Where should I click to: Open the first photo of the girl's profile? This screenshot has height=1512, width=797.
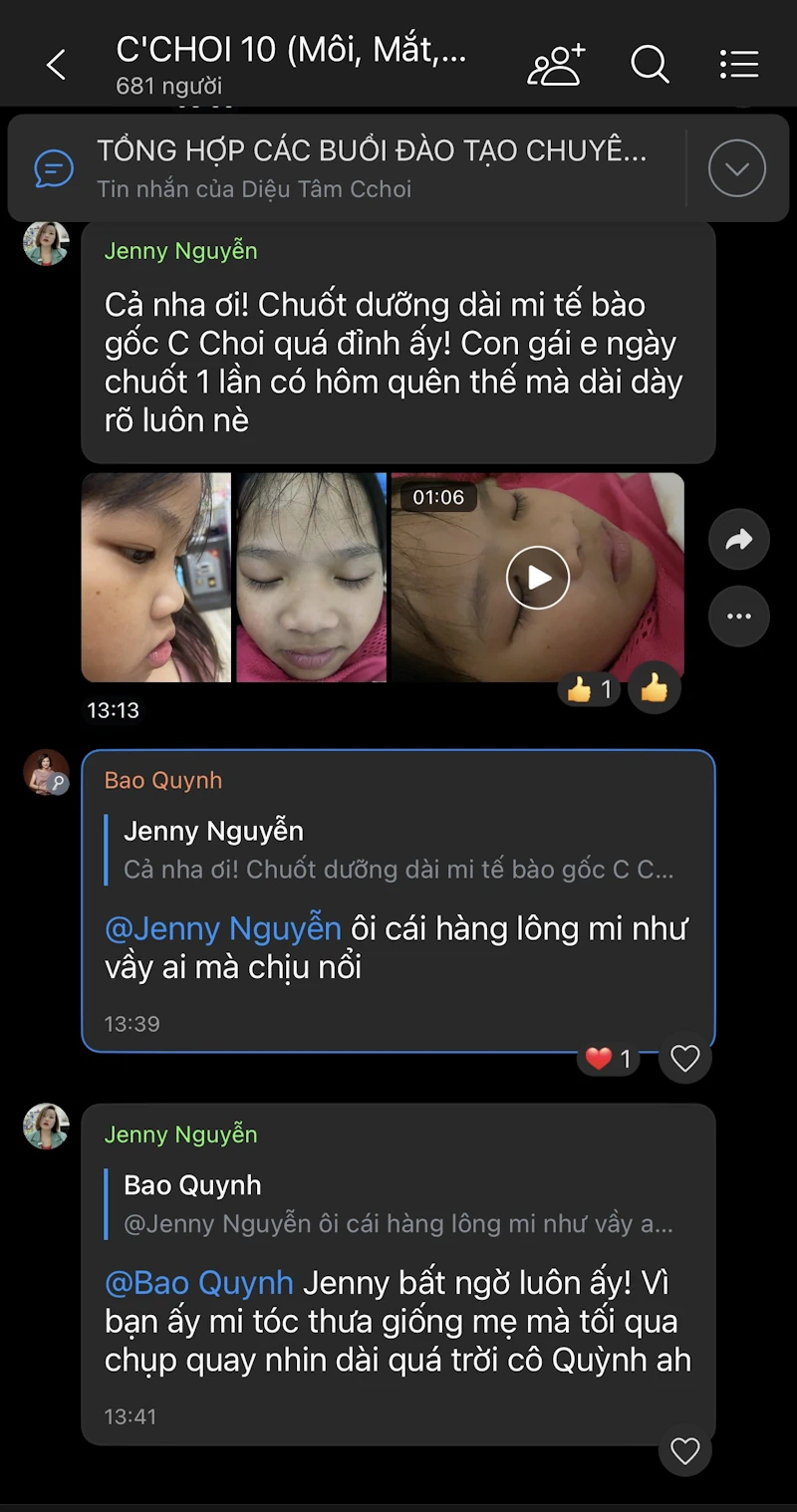click(x=156, y=578)
